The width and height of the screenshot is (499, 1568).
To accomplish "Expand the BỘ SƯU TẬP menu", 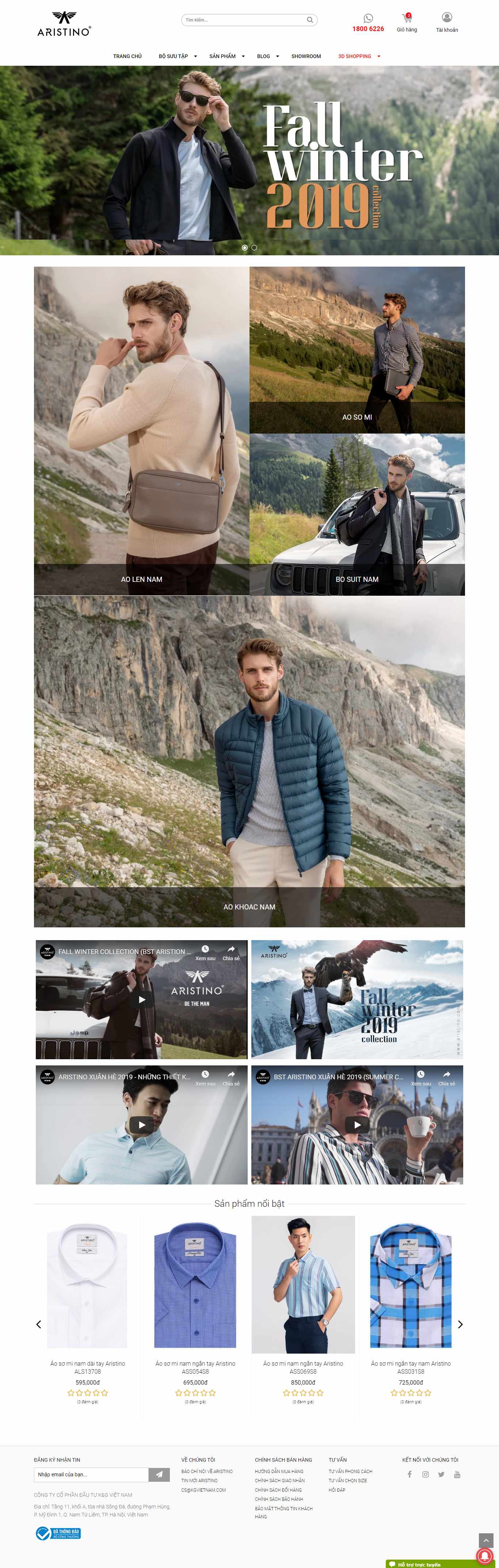I will click(x=177, y=56).
